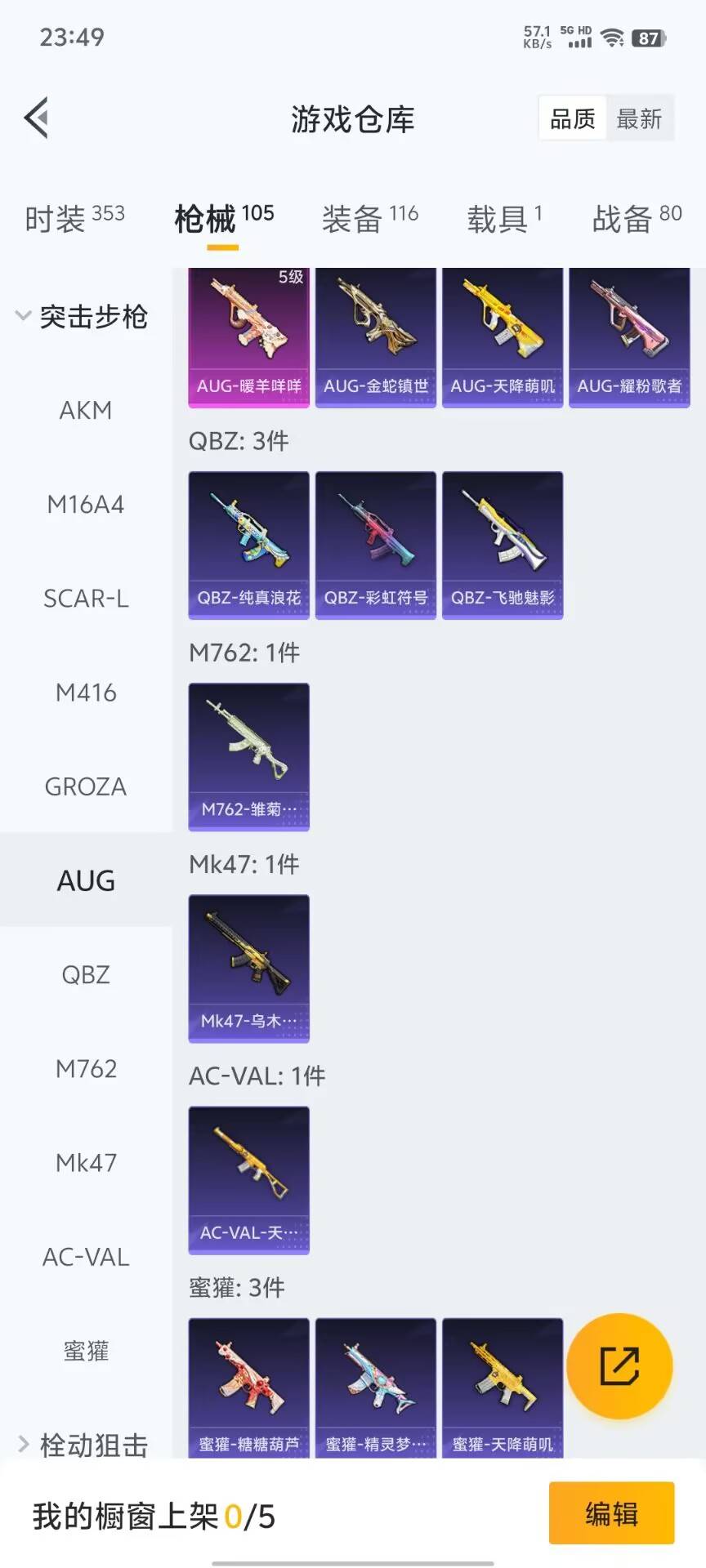Sort items by 最新
Screen dimensions: 706x1568
[639, 119]
